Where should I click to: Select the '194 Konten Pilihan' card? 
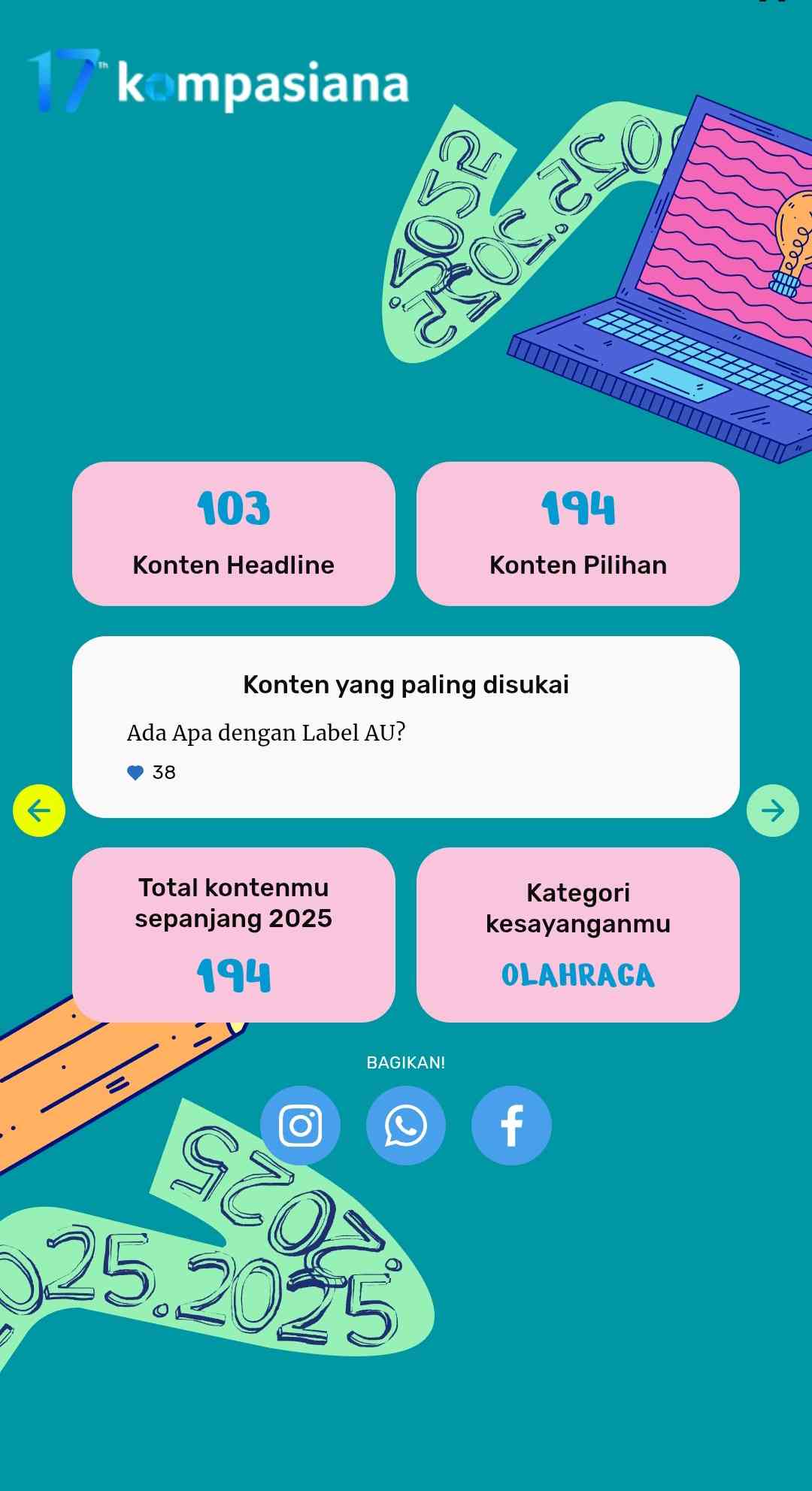click(x=578, y=532)
